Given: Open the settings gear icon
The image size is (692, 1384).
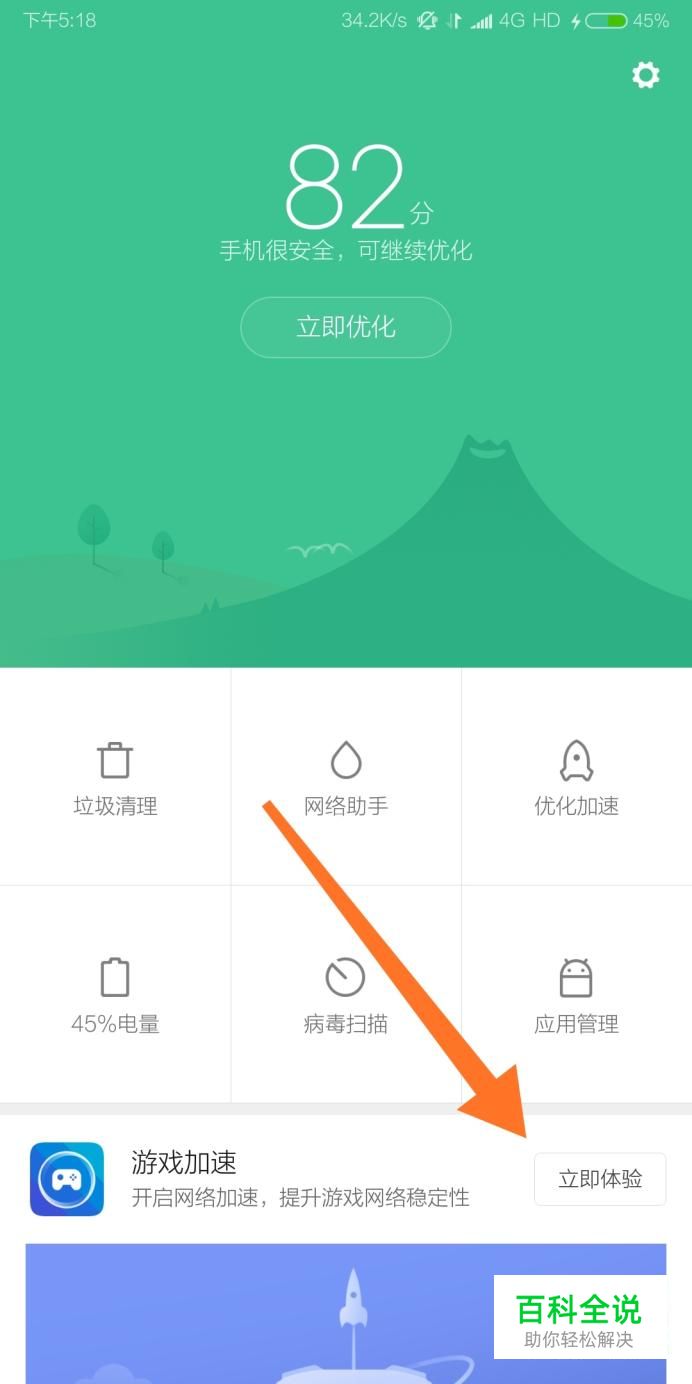Looking at the screenshot, I should point(646,75).
